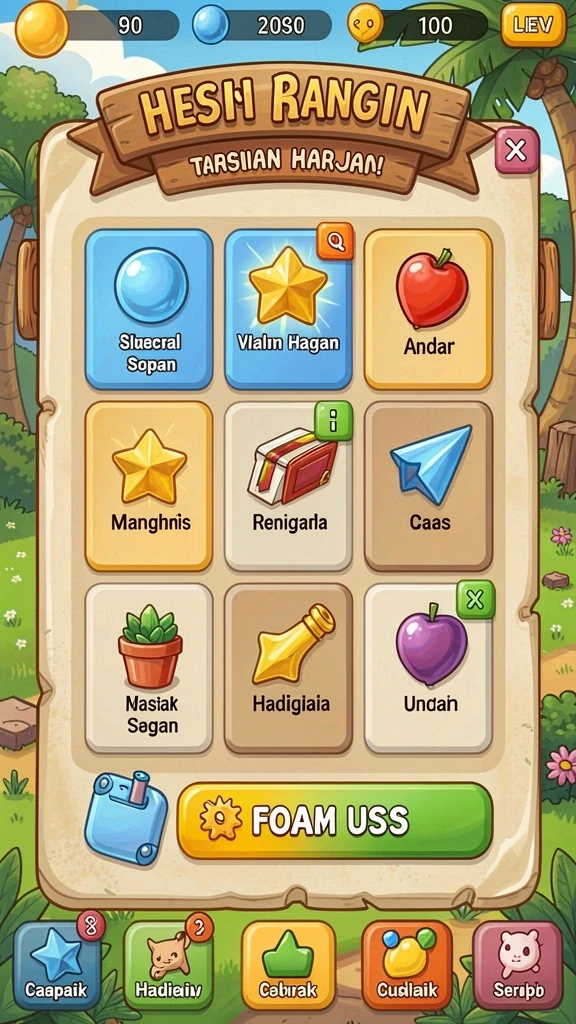576x1024 pixels.
Task: Close the Hesh Rangin dialog
Action: point(516,150)
